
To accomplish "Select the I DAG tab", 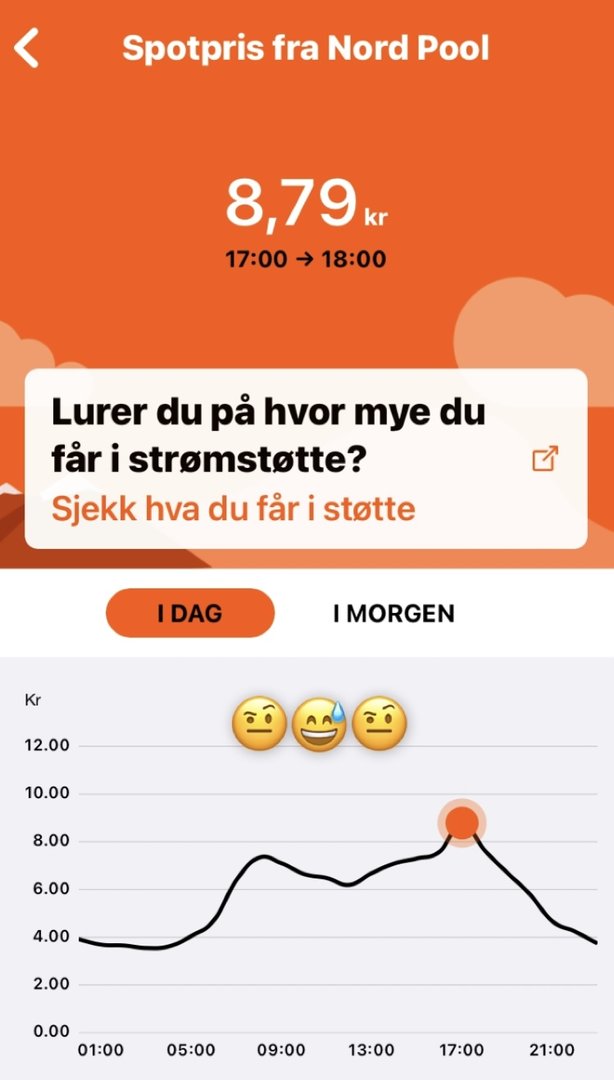I will coord(190,613).
